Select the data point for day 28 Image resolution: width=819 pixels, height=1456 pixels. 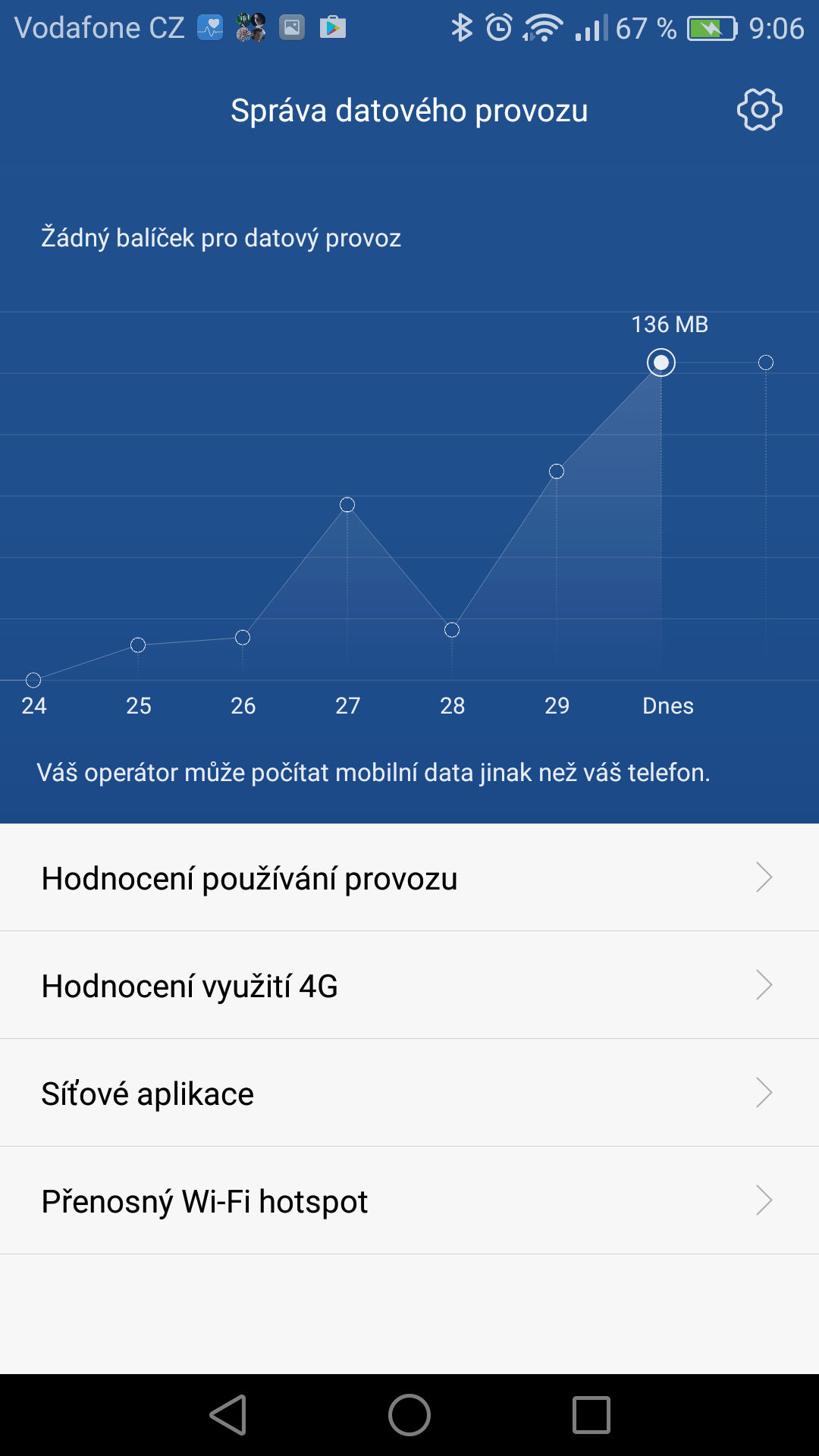(x=452, y=630)
